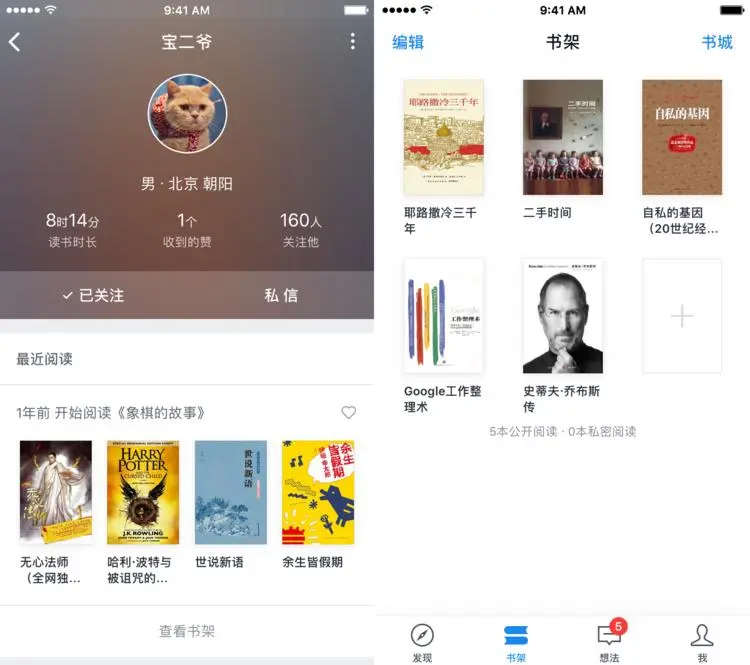The width and height of the screenshot is (750, 665).
Task: Send a 私信 private message
Action: pos(281,295)
